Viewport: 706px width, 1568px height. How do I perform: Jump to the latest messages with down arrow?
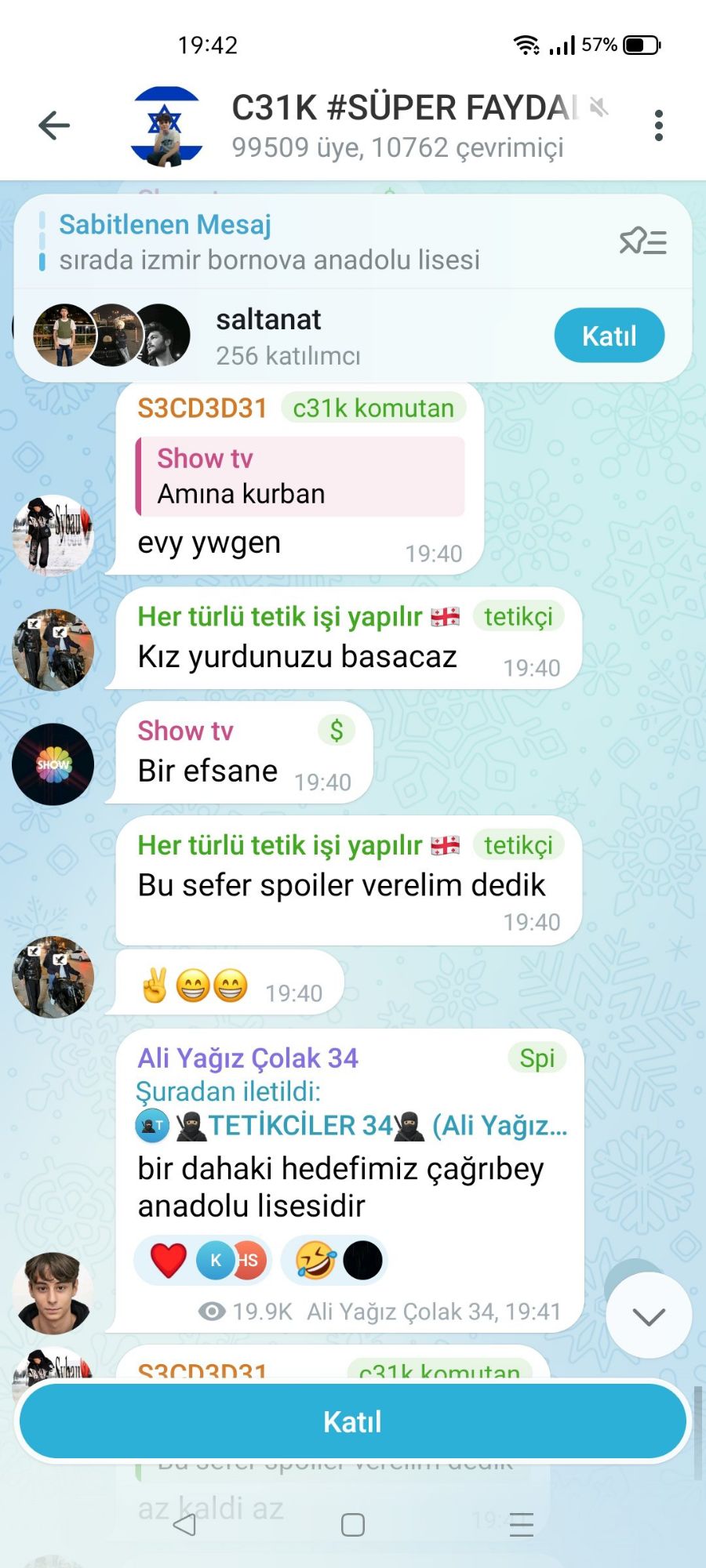pos(649,1316)
